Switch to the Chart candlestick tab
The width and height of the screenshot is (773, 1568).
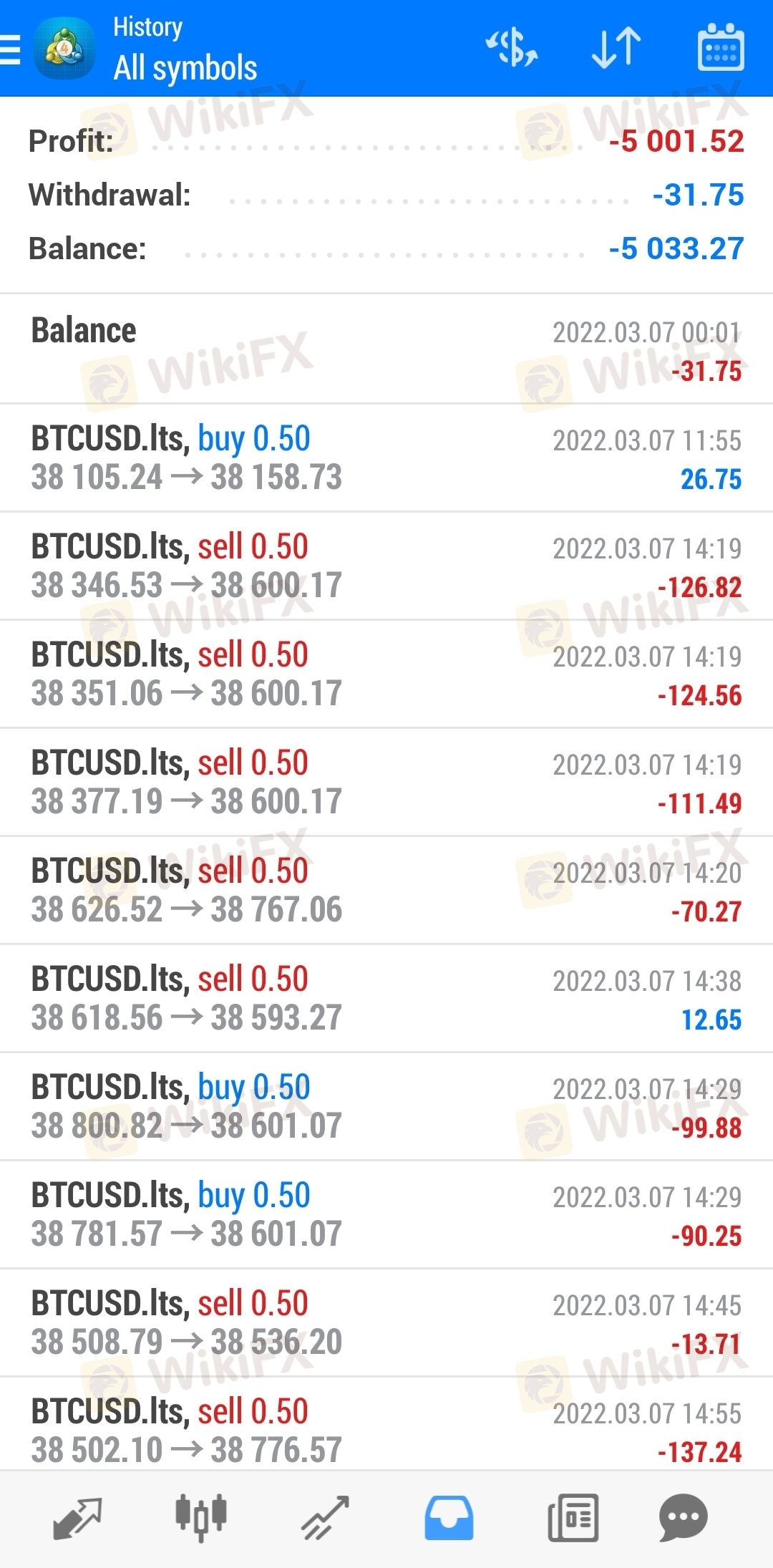[x=201, y=1518]
